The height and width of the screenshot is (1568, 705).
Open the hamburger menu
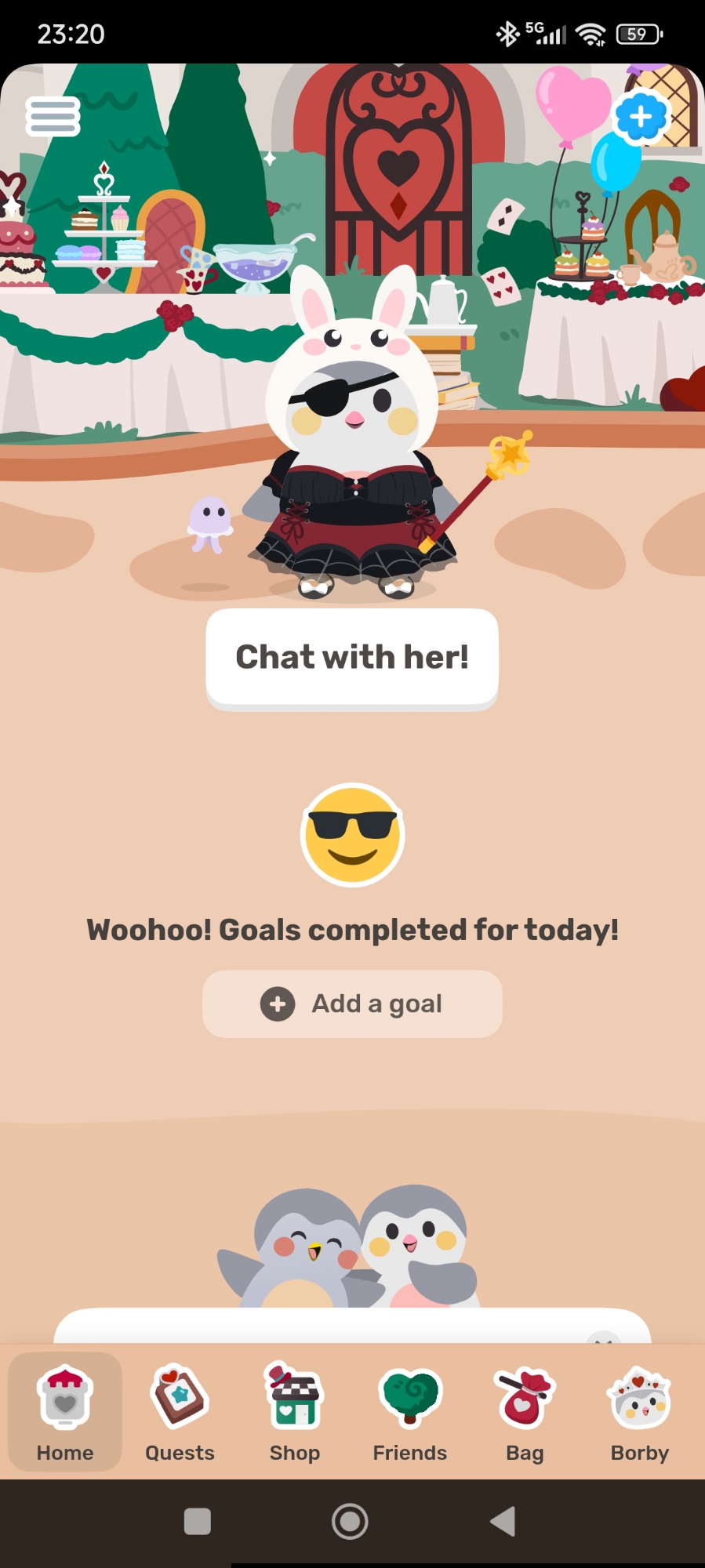click(x=53, y=117)
